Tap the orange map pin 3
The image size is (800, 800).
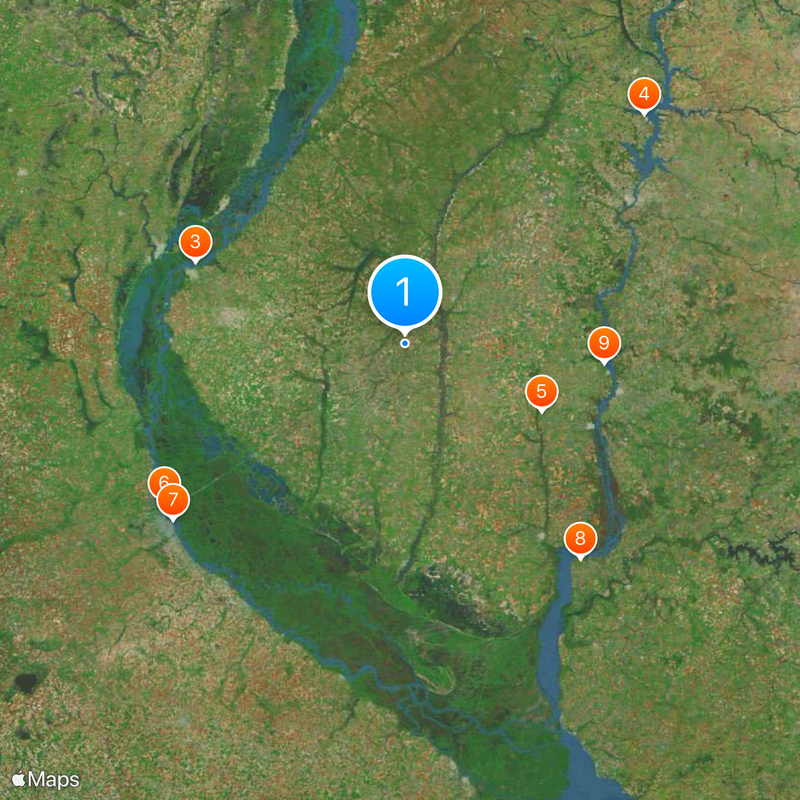[195, 242]
